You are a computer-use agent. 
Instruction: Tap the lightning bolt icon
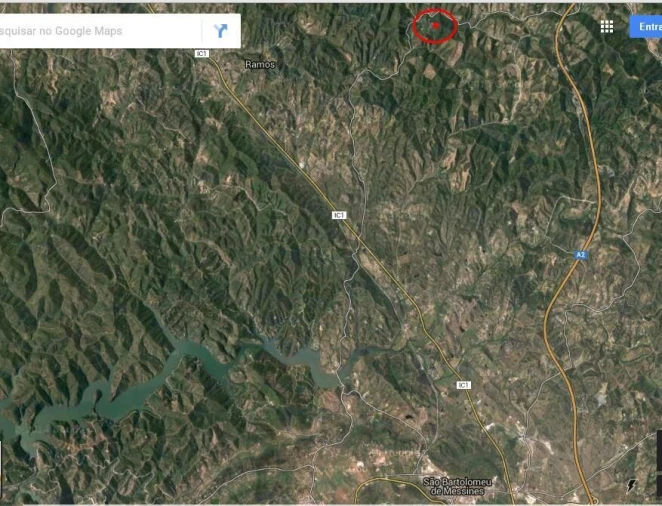(631, 485)
